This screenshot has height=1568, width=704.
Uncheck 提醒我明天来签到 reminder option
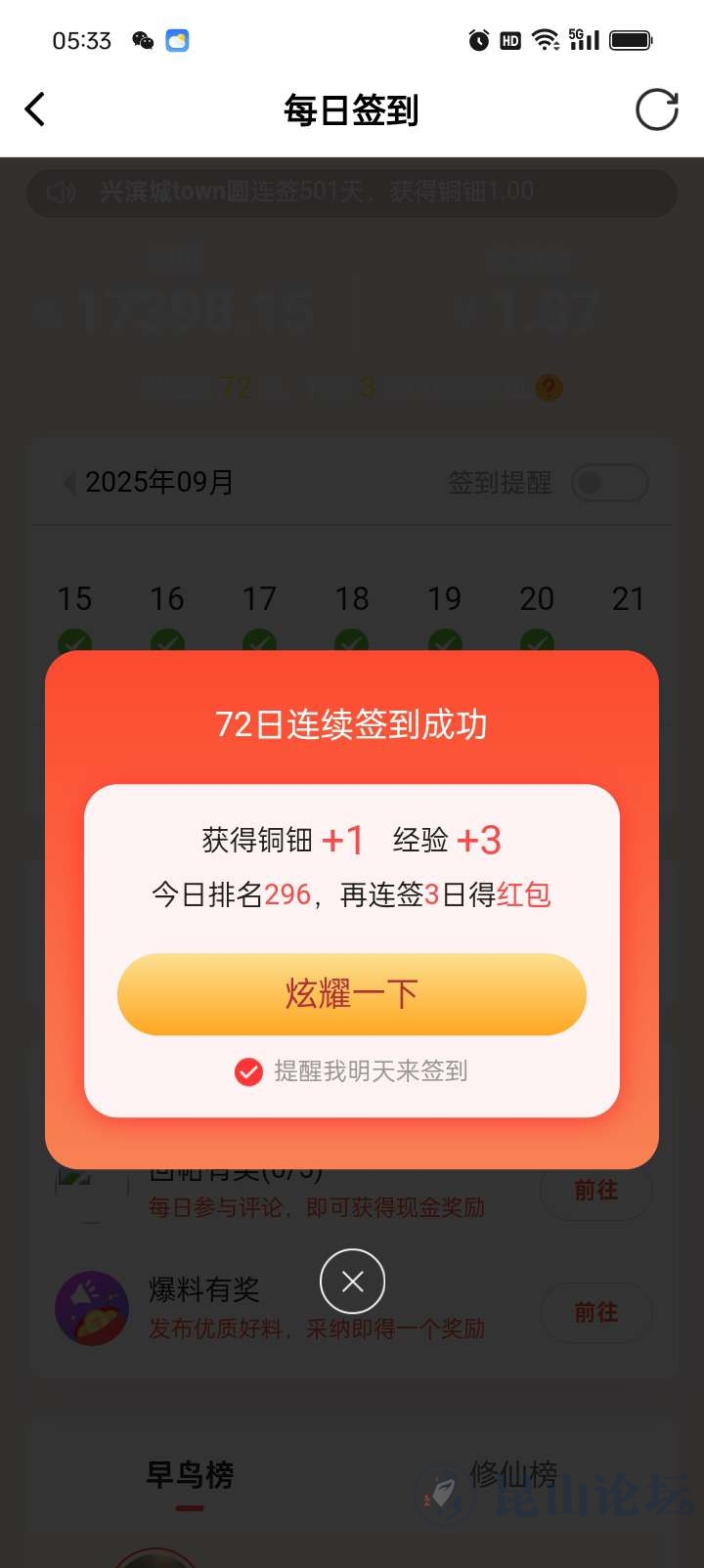coord(249,1072)
